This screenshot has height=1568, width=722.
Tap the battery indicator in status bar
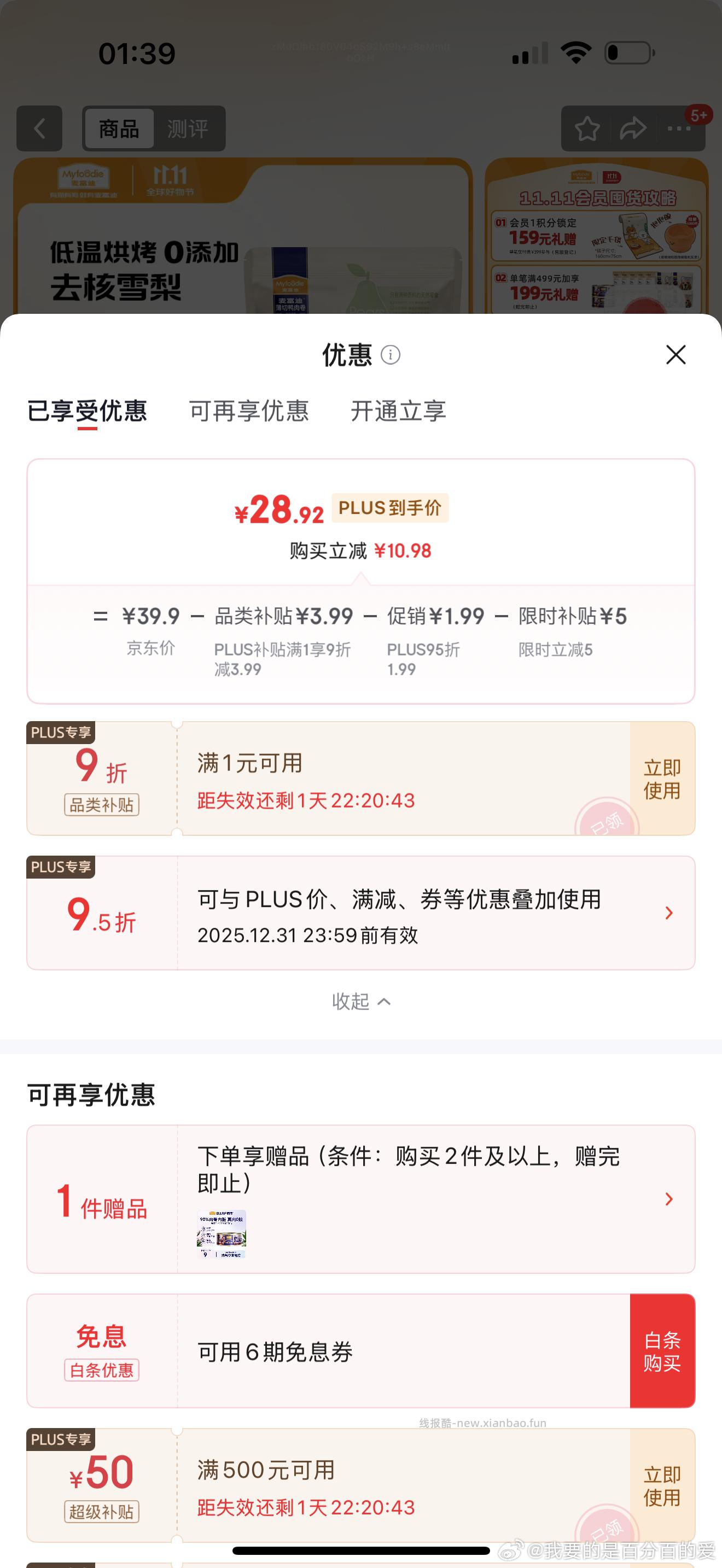click(627, 54)
